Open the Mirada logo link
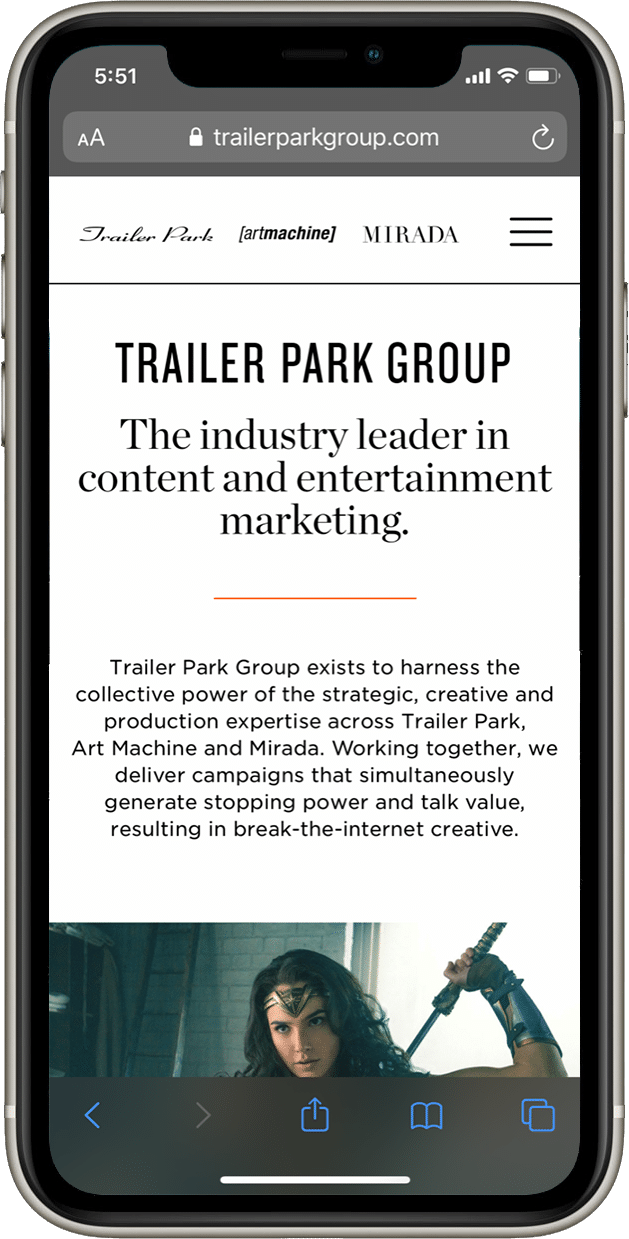 point(410,235)
